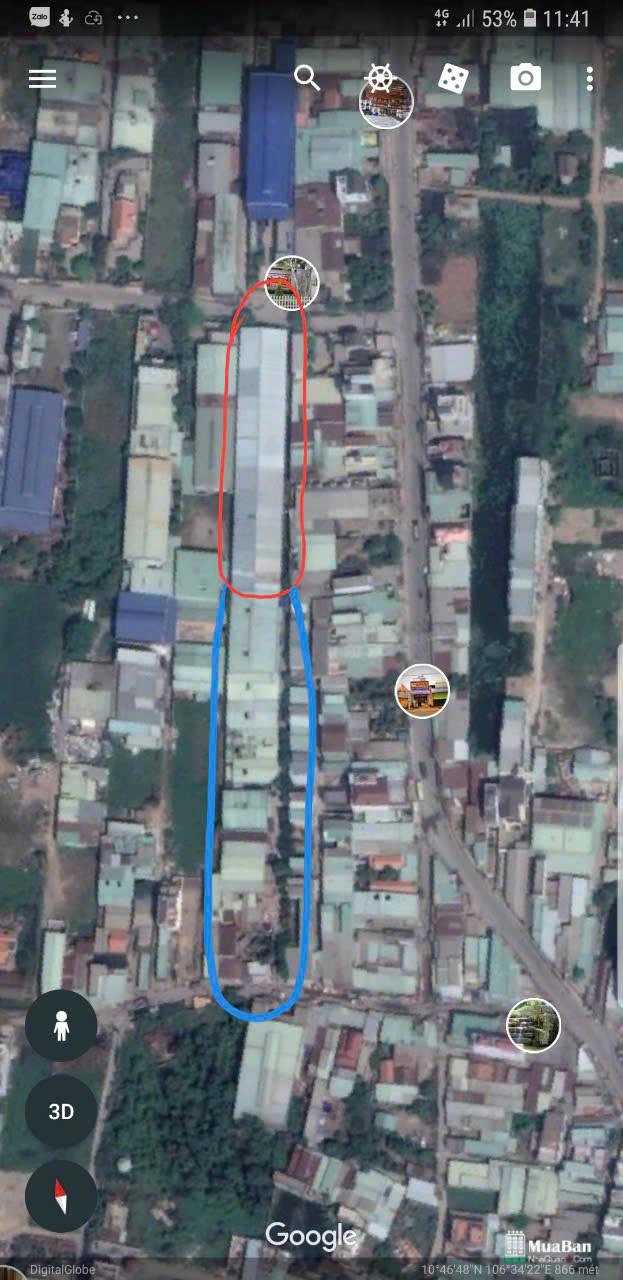Open the waterfall garden photo marker
The width and height of the screenshot is (623, 1280).
[x=533, y=1025]
